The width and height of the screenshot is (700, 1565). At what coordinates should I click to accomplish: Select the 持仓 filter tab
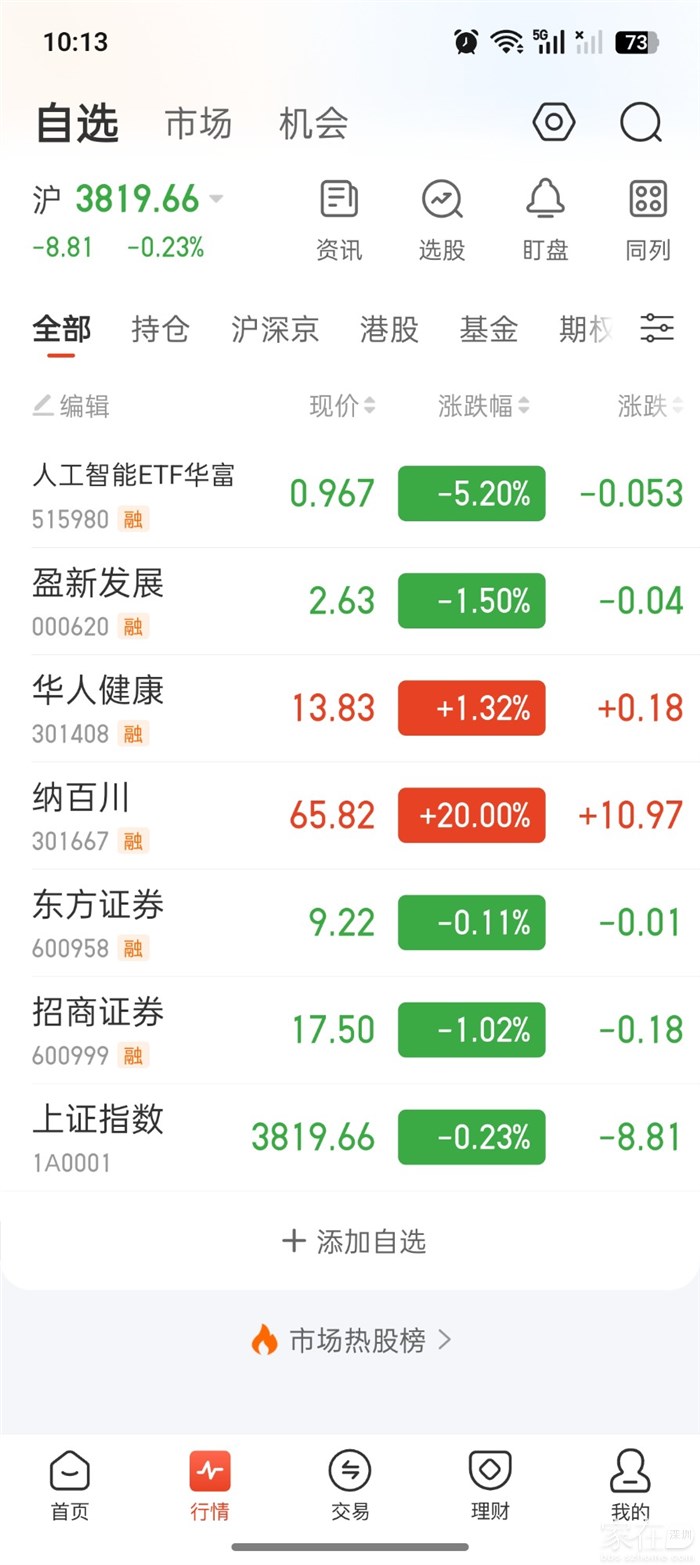pos(160,329)
